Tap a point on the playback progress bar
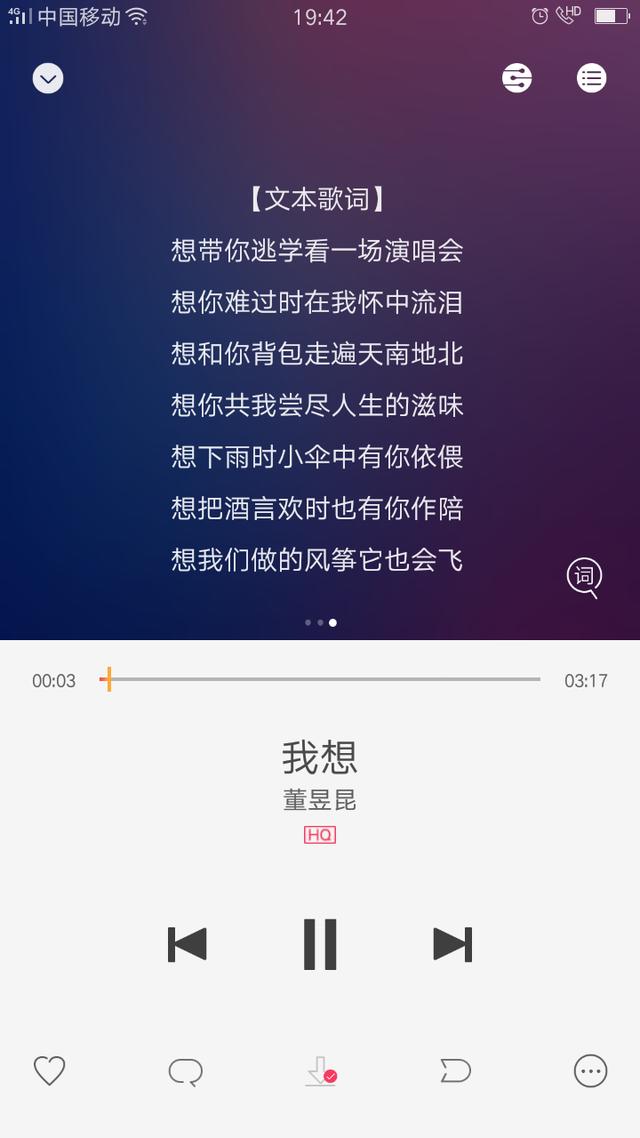640x1138 pixels. coord(320,679)
